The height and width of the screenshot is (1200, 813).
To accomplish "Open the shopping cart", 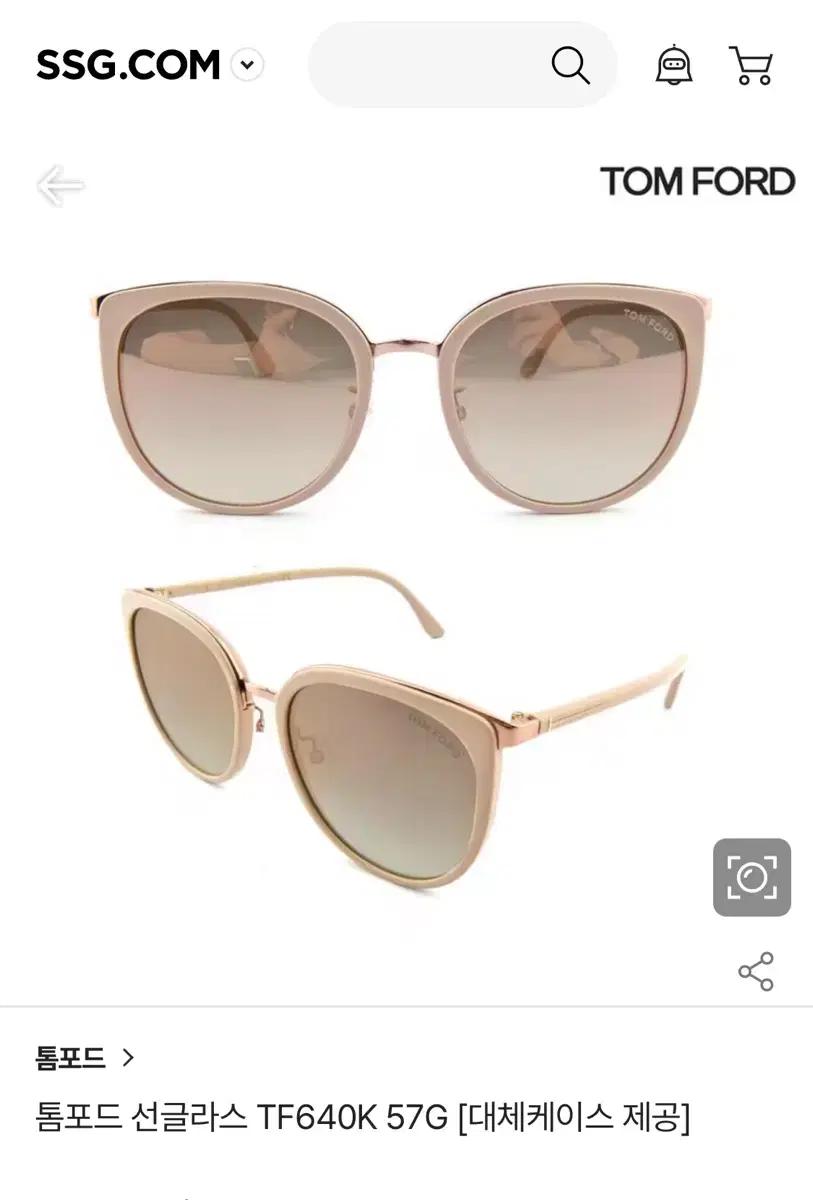I will pos(751,66).
